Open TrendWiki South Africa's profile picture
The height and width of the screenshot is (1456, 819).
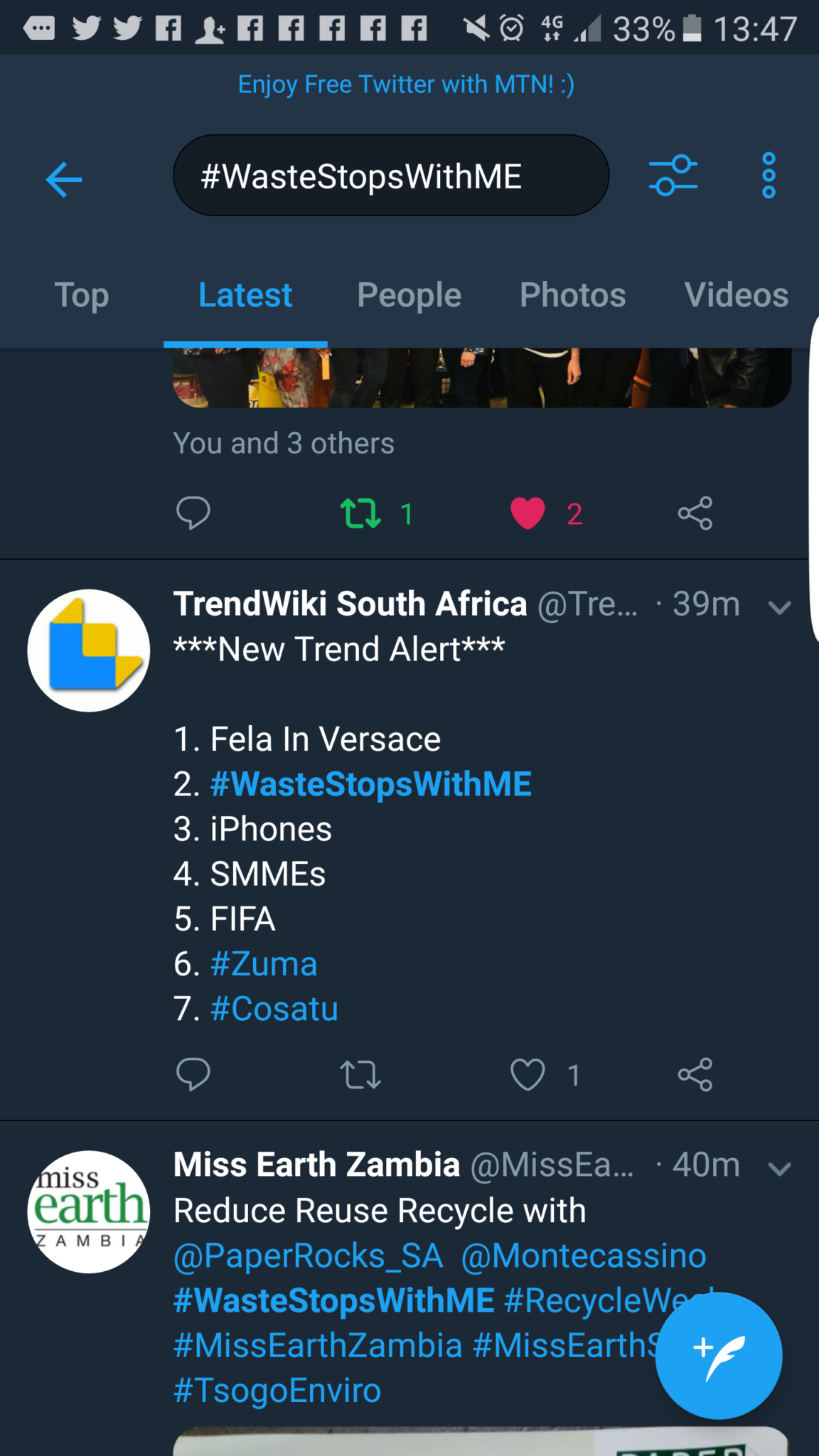[89, 650]
